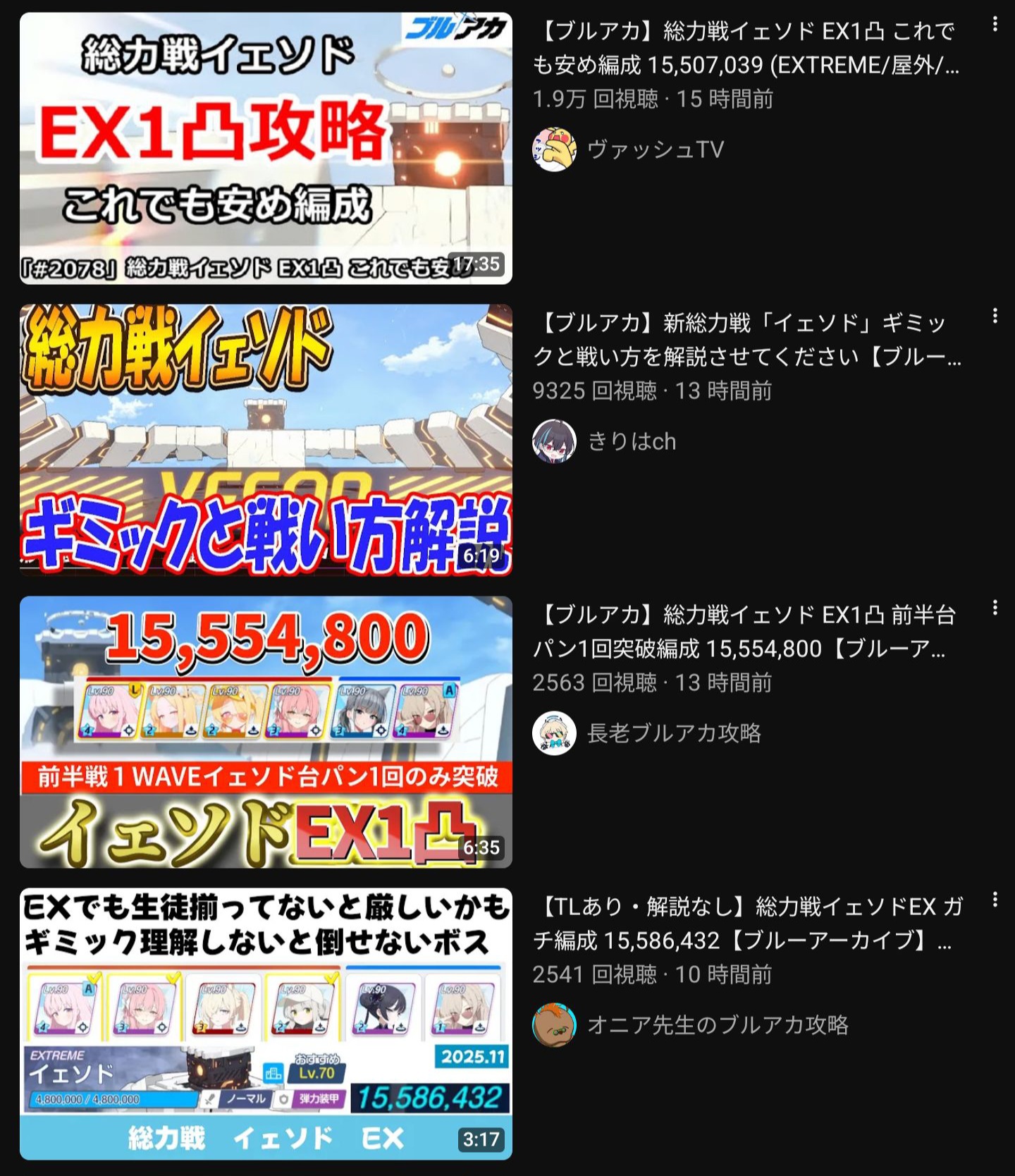Play the 3:17 総力戦 イェソド EX video
This screenshot has width=1015, height=1176.
tap(266, 1024)
